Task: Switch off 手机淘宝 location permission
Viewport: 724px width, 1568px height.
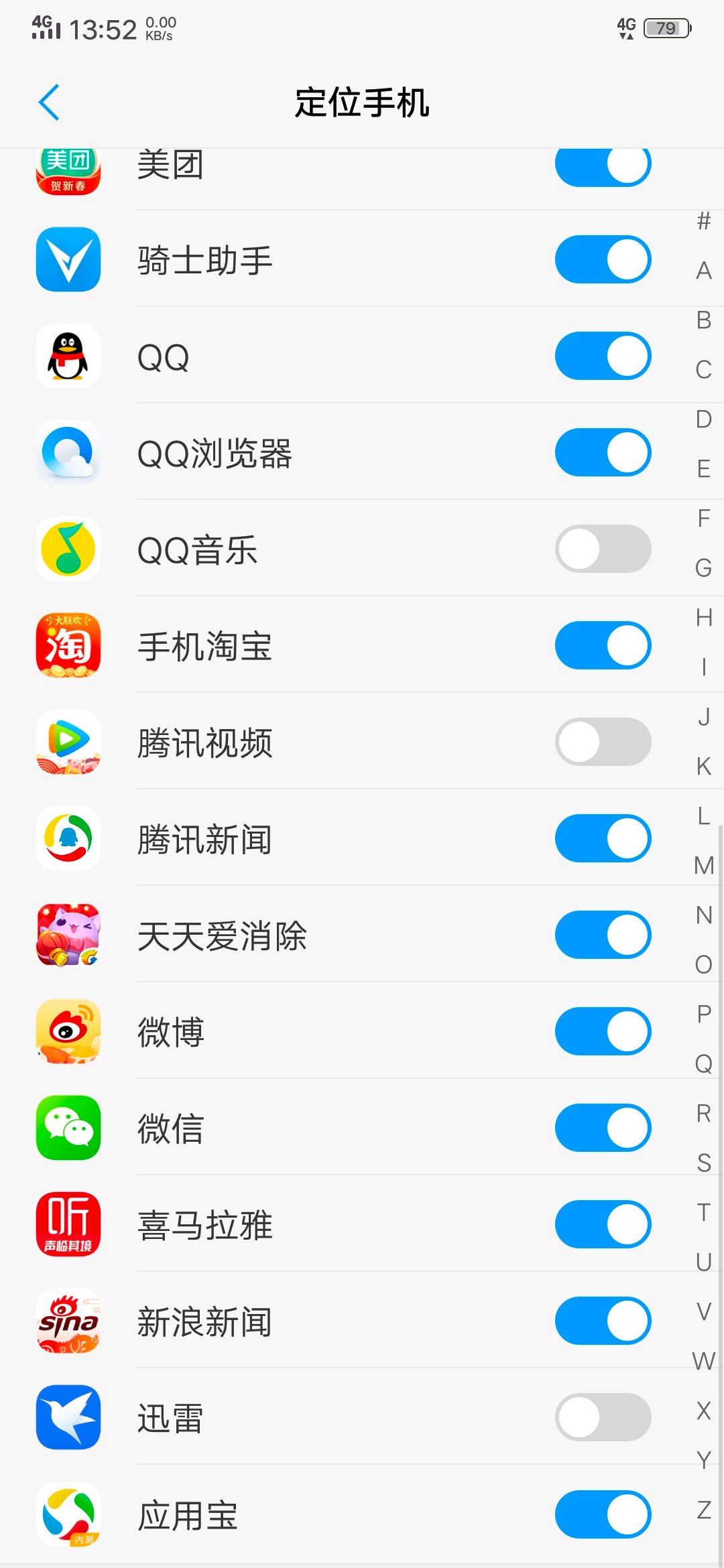Action: click(603, 645)
